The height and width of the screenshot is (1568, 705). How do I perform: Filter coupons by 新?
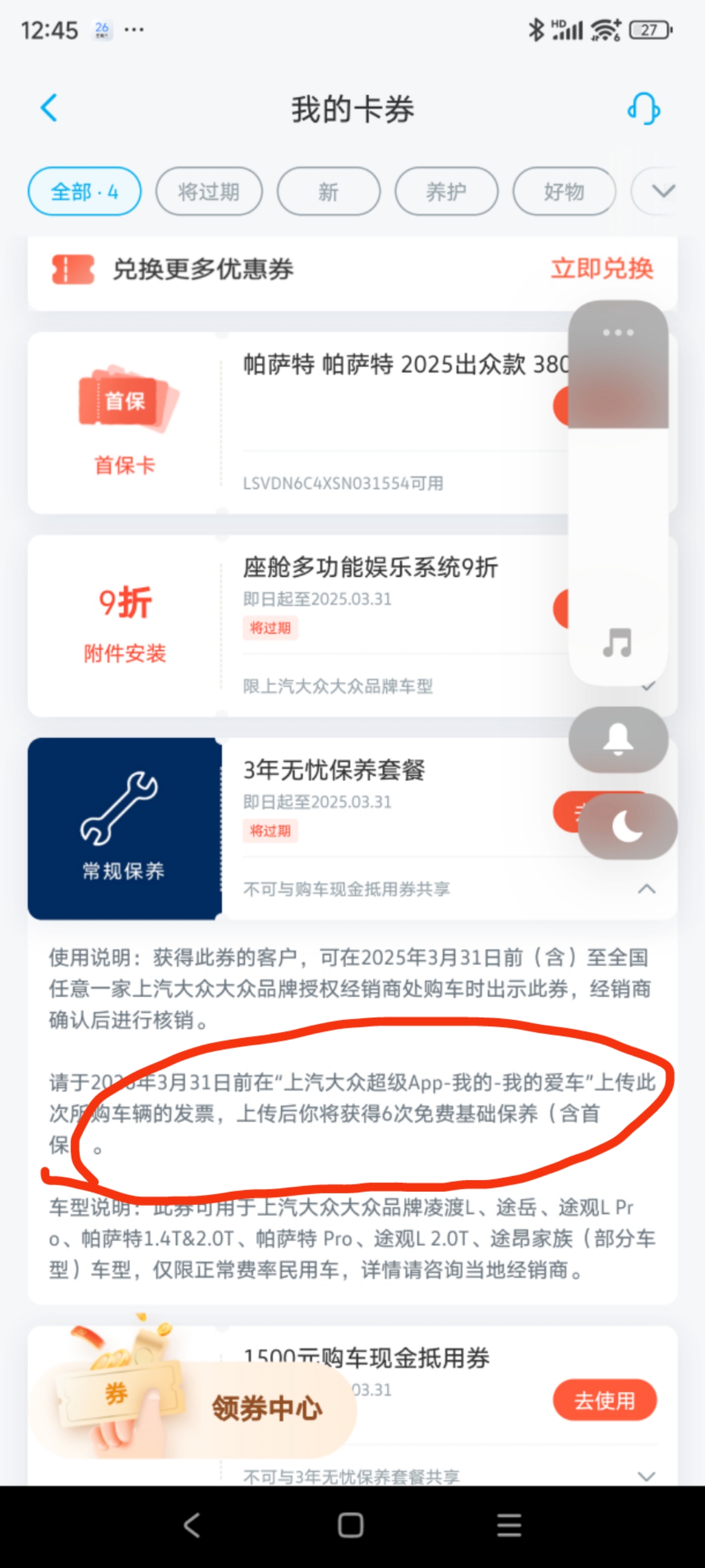[x=328, y=192]
